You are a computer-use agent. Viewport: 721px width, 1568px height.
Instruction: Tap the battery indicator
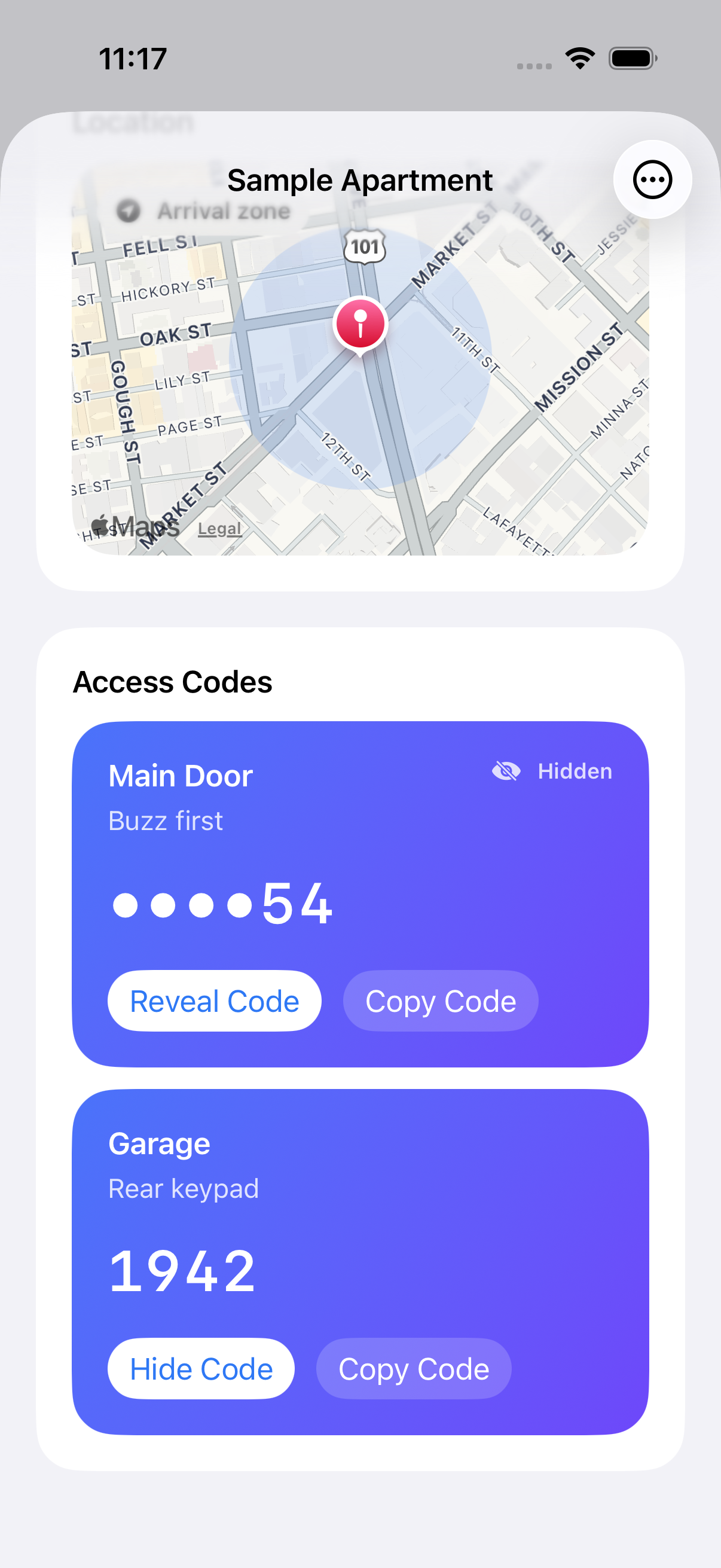(631, 57)
